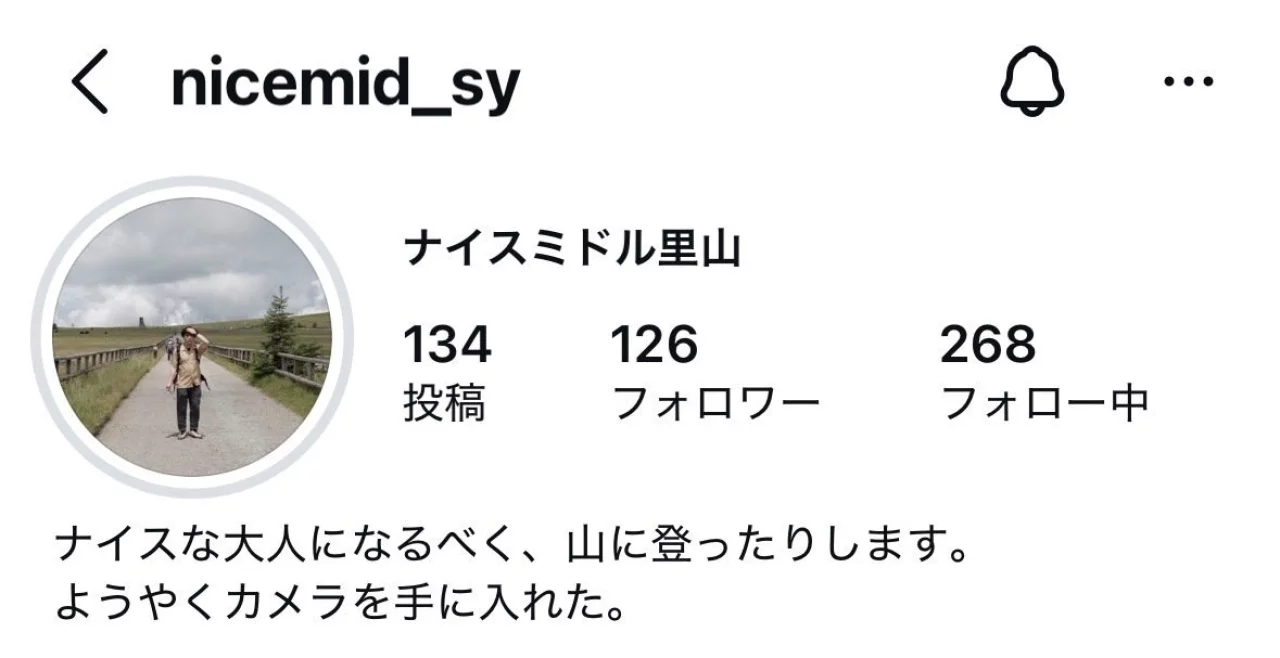1280x658 pixels.
Task: Open the notifications bell for nicemid_sy
Action: tap(1032, 84)
